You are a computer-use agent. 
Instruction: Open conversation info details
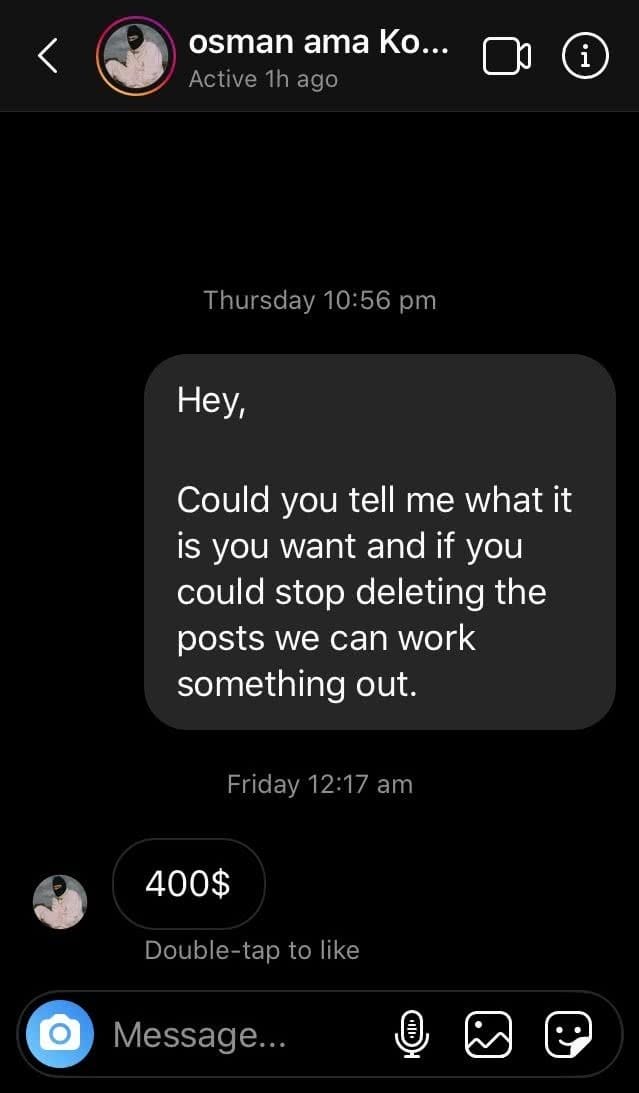[586, 56]
